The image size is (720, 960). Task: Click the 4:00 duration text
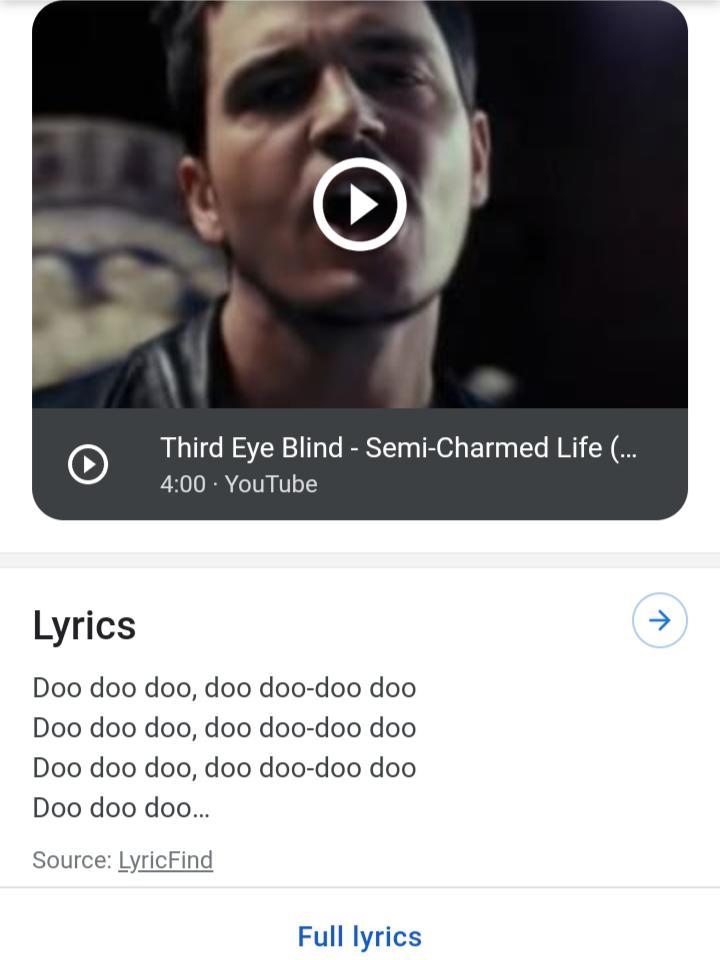point(181,484)
